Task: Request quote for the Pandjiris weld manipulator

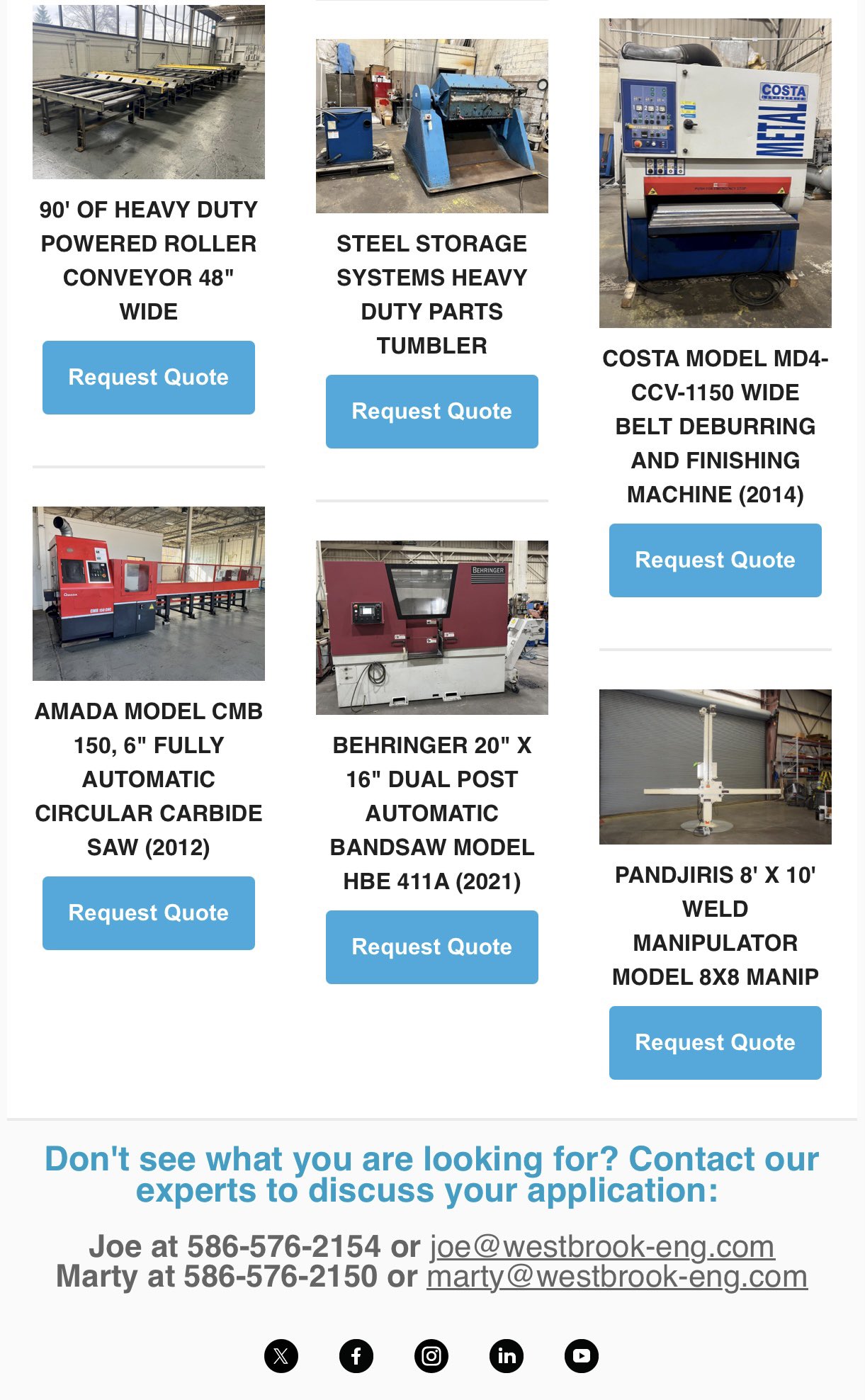Action: [715, 1042]
